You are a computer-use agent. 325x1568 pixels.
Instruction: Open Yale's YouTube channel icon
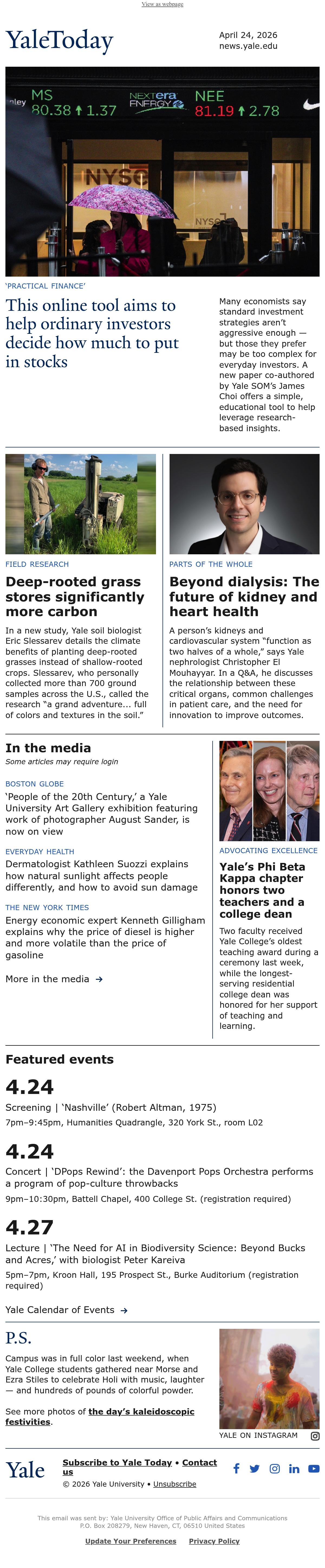coord(313,1469)
